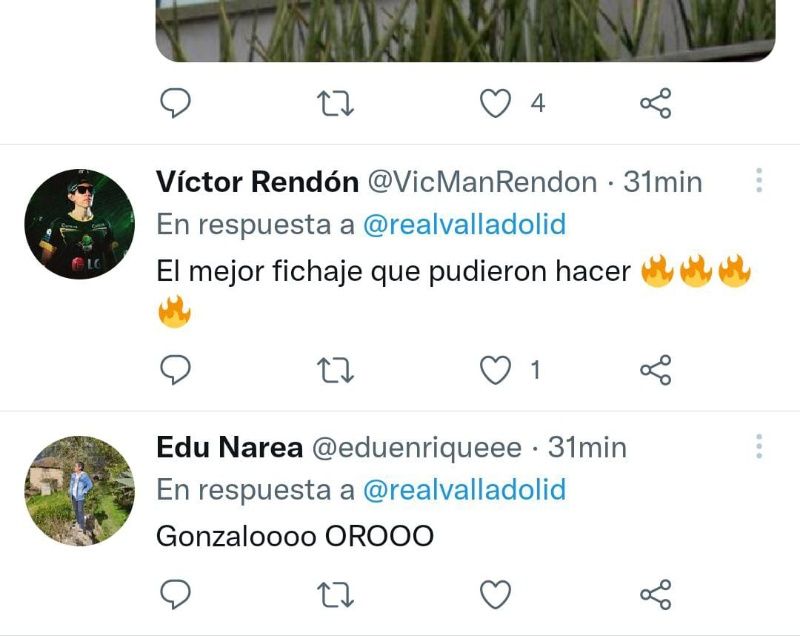Image resolution: width=800 pixels, height=636 pixels.
Task: Retweet the tweet with 4 likes
Action: (335, 103)
